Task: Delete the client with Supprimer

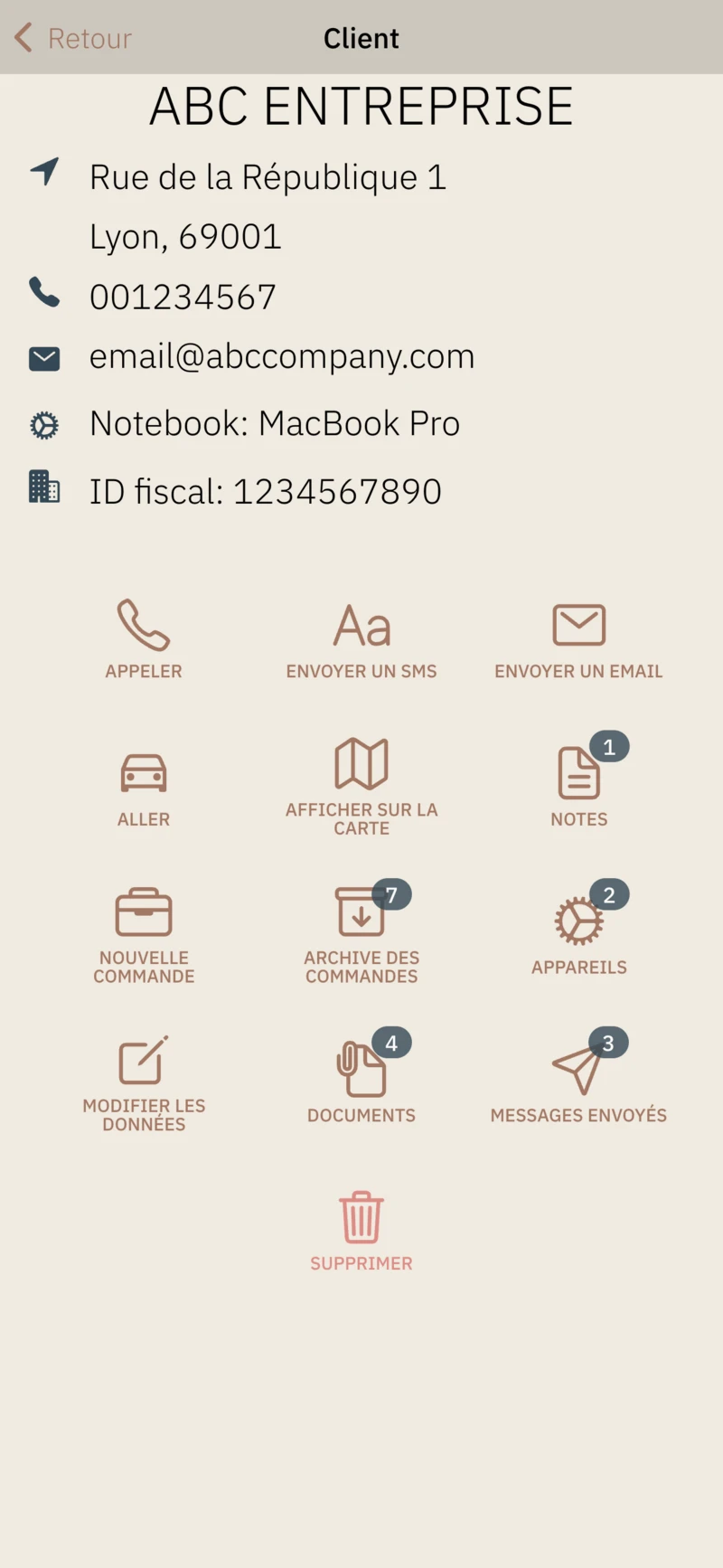Action: (x=361, y=1230)
